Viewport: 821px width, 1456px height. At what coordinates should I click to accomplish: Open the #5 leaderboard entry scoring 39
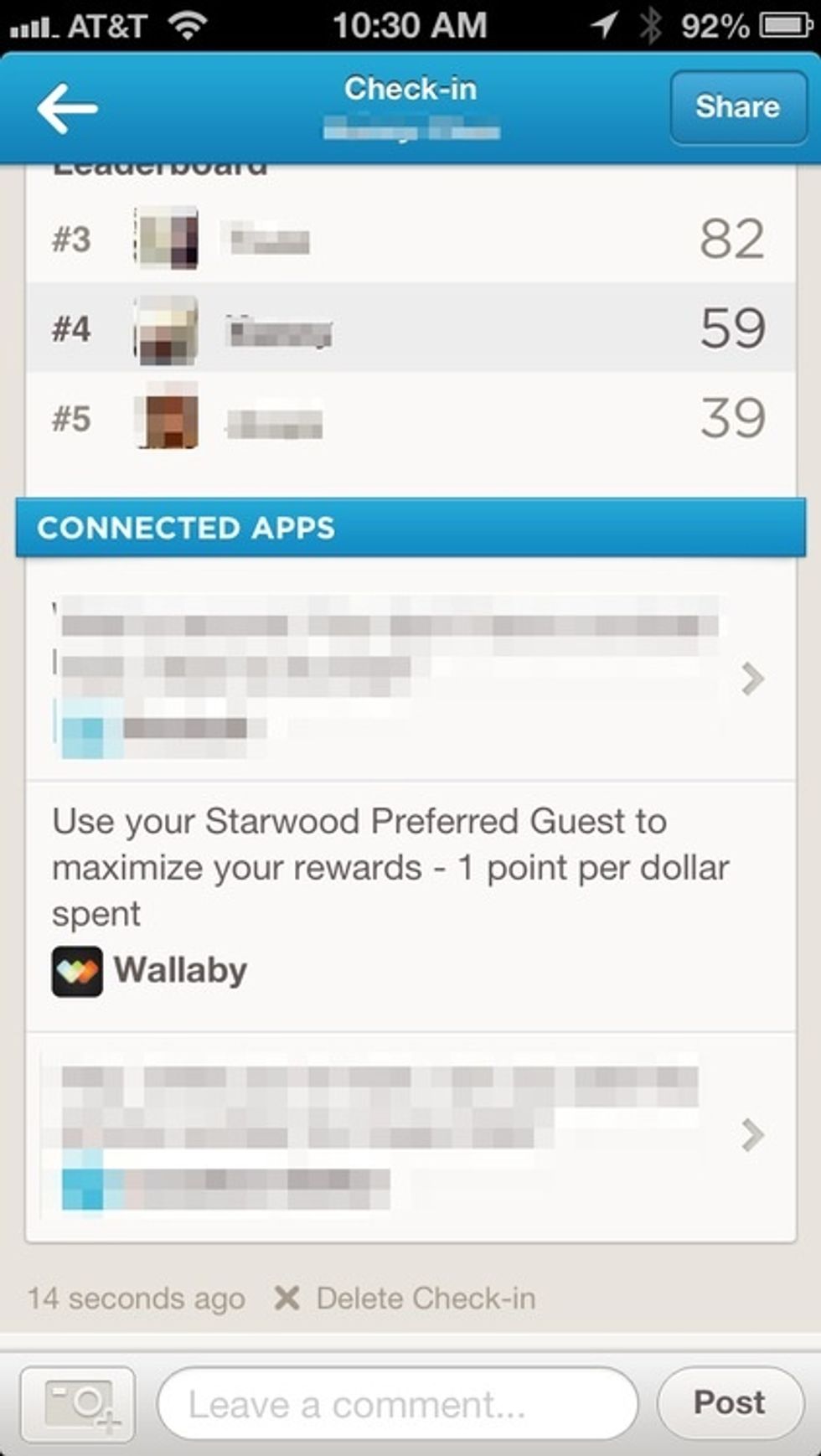[410, 418]
